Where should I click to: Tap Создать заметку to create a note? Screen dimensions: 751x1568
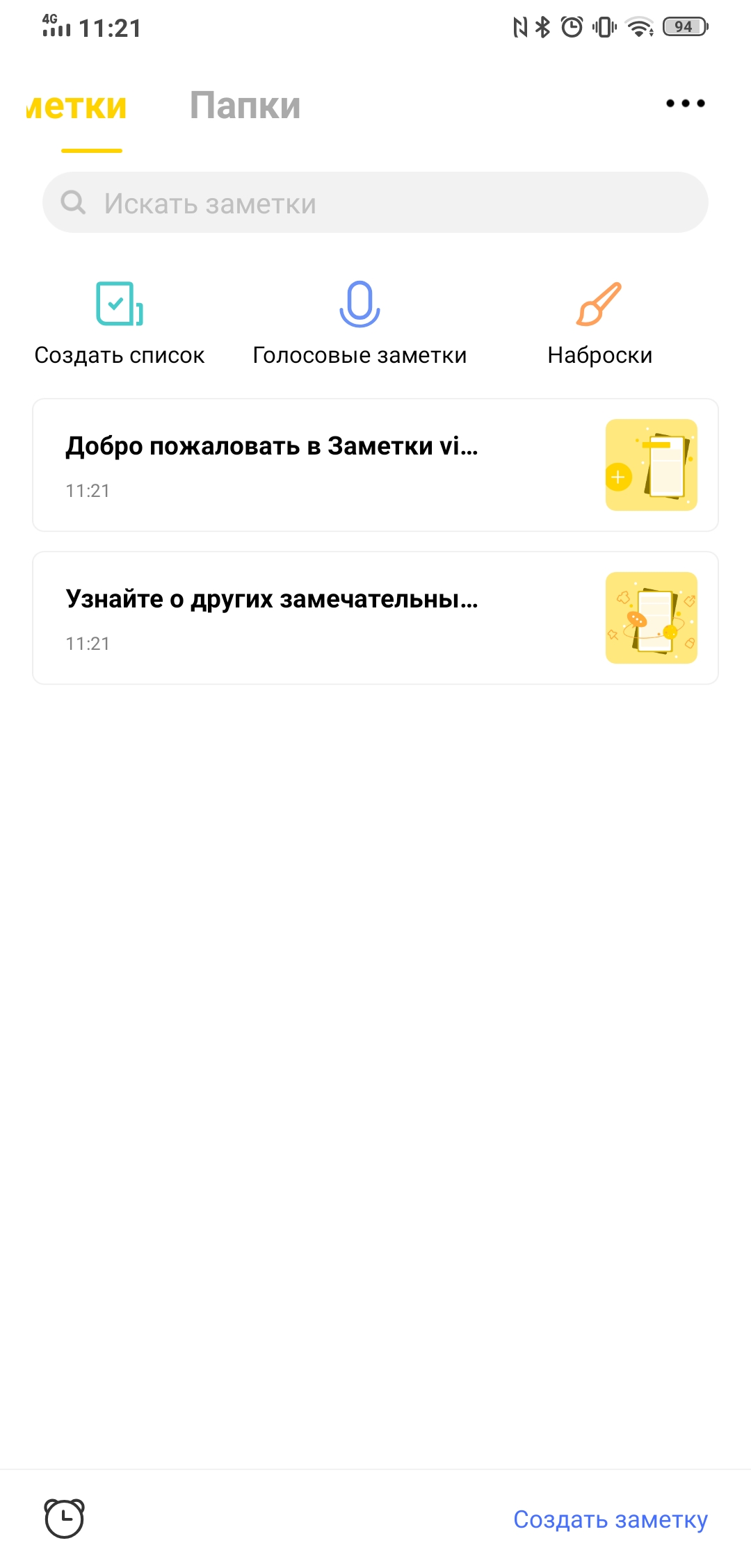tap(610, 1519)
